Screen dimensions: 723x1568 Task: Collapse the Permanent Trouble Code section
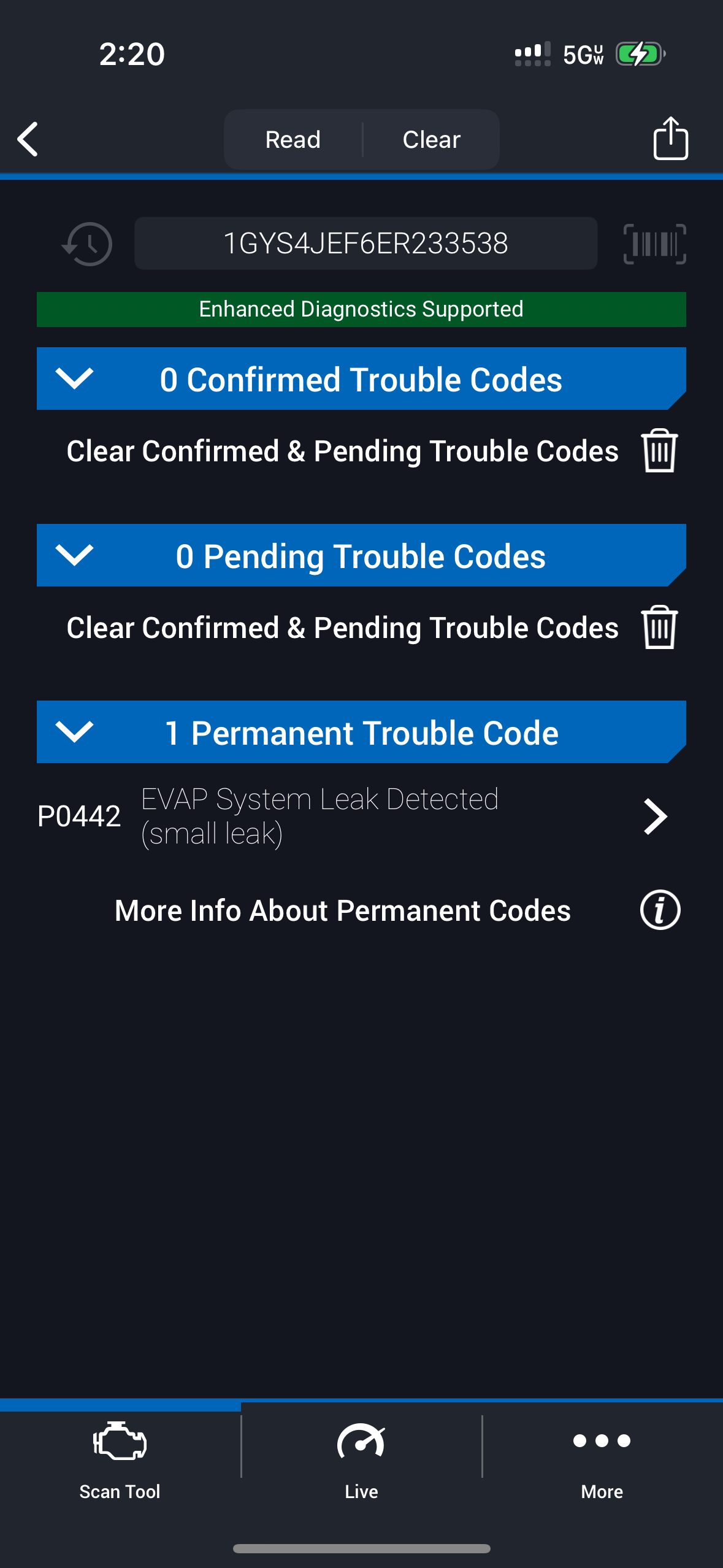coord(74,732)
